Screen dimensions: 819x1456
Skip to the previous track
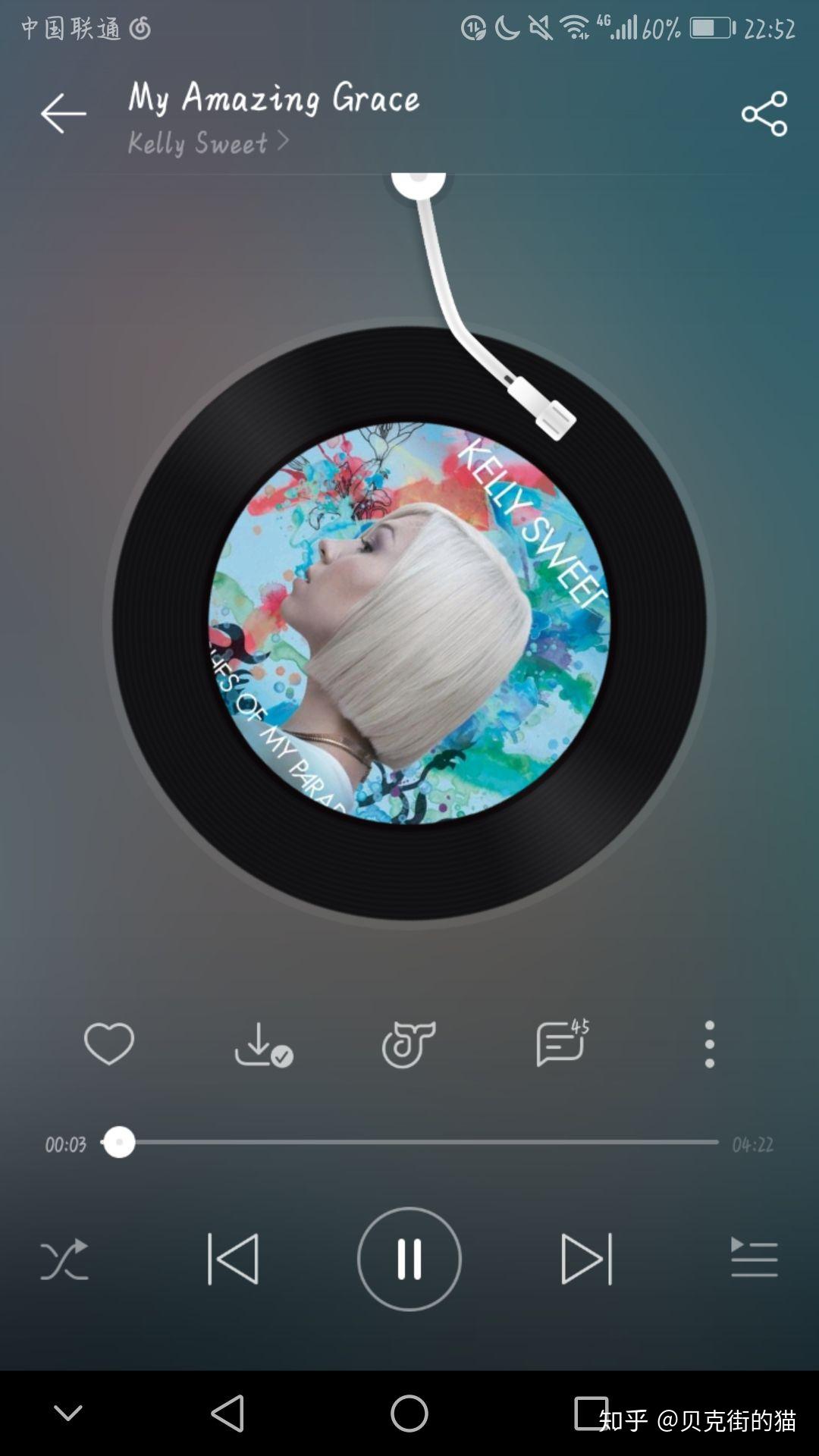click(x=233, y=1259)
